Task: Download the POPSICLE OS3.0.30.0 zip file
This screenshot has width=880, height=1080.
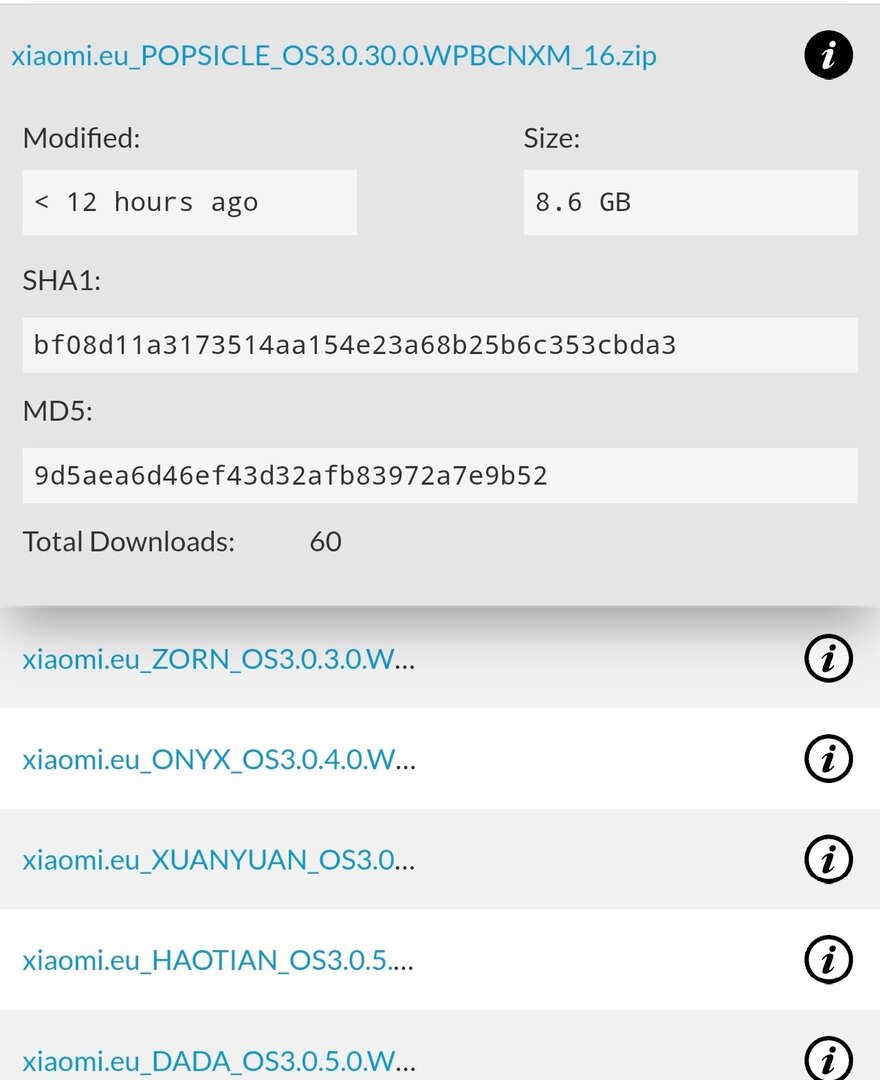Action: pyautogui.click(x=334, y=56)
